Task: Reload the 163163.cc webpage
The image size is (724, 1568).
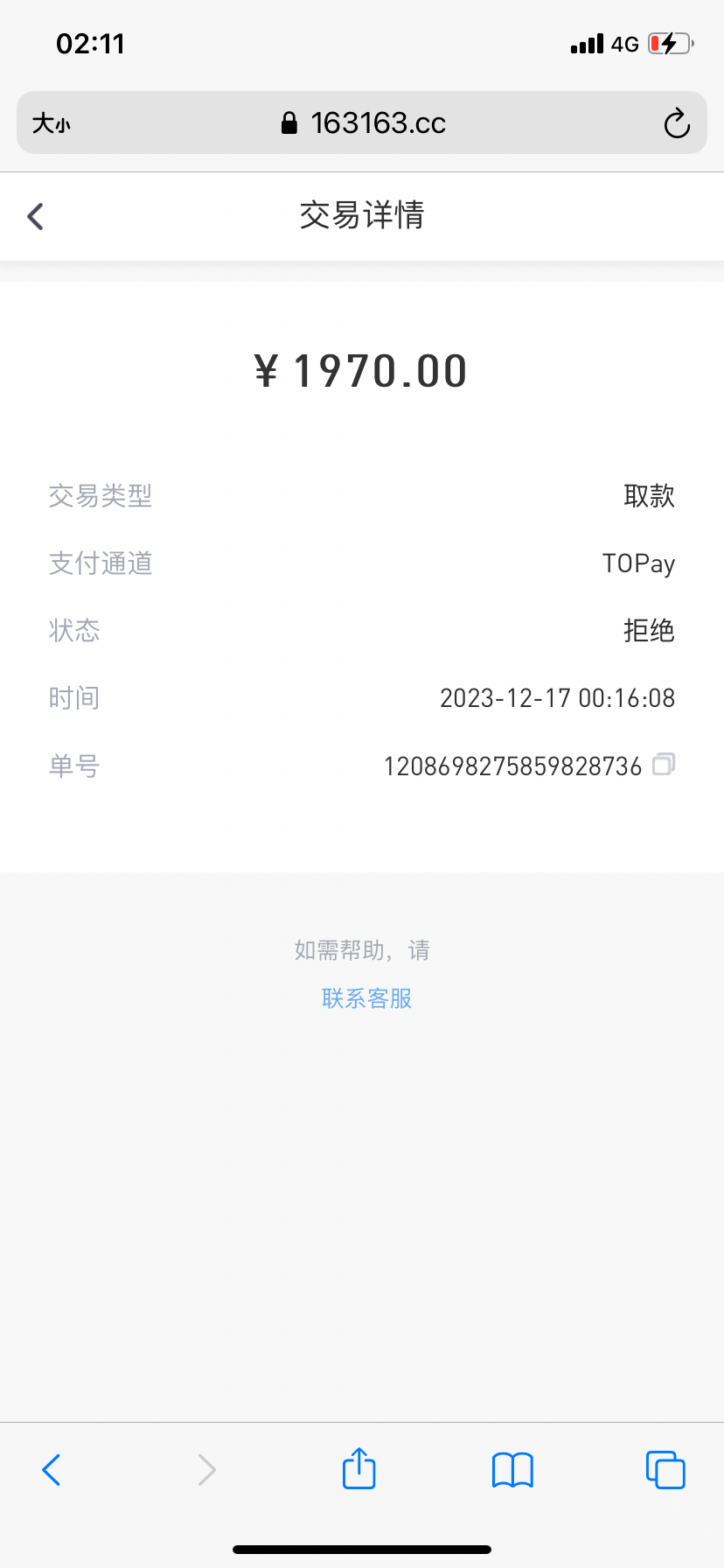Action: tap(677, 123)
